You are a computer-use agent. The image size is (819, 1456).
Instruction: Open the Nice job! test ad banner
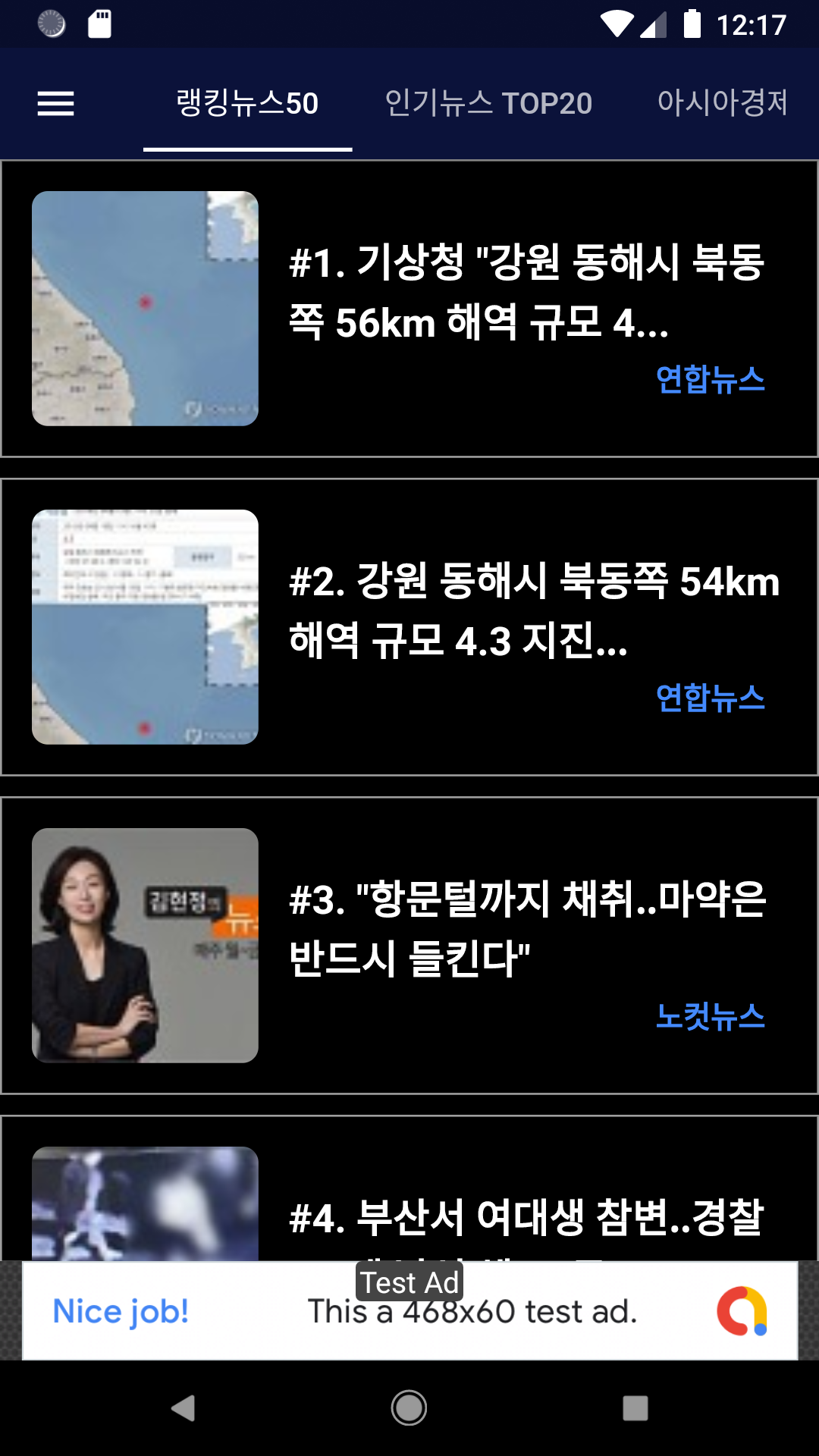(409, 1310)
